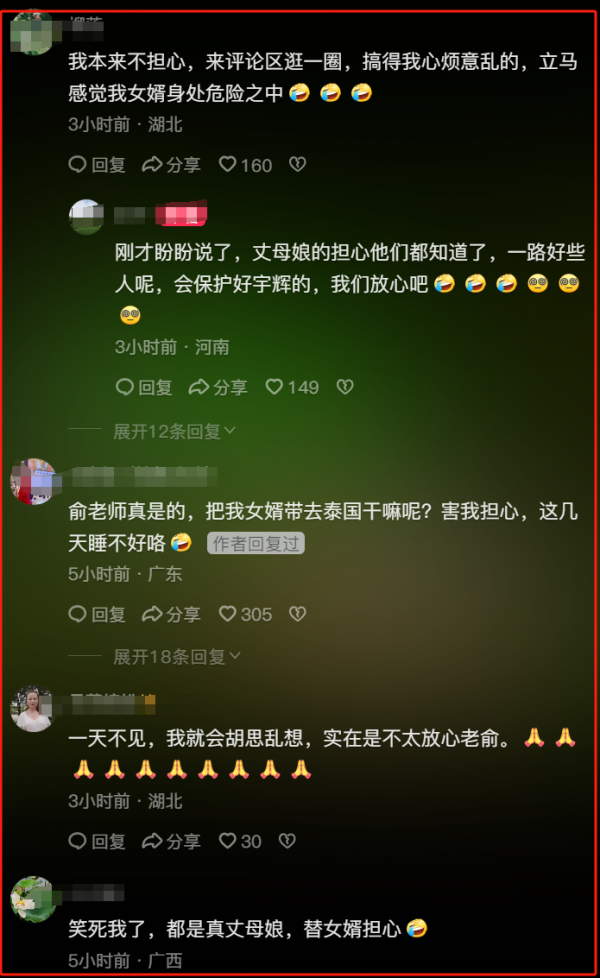This screenshot has width=600, height=978.
Task: Open avatar of the 5小时前 Guangdong commenter
Action: pyautogui.click(x=33, y=483)
